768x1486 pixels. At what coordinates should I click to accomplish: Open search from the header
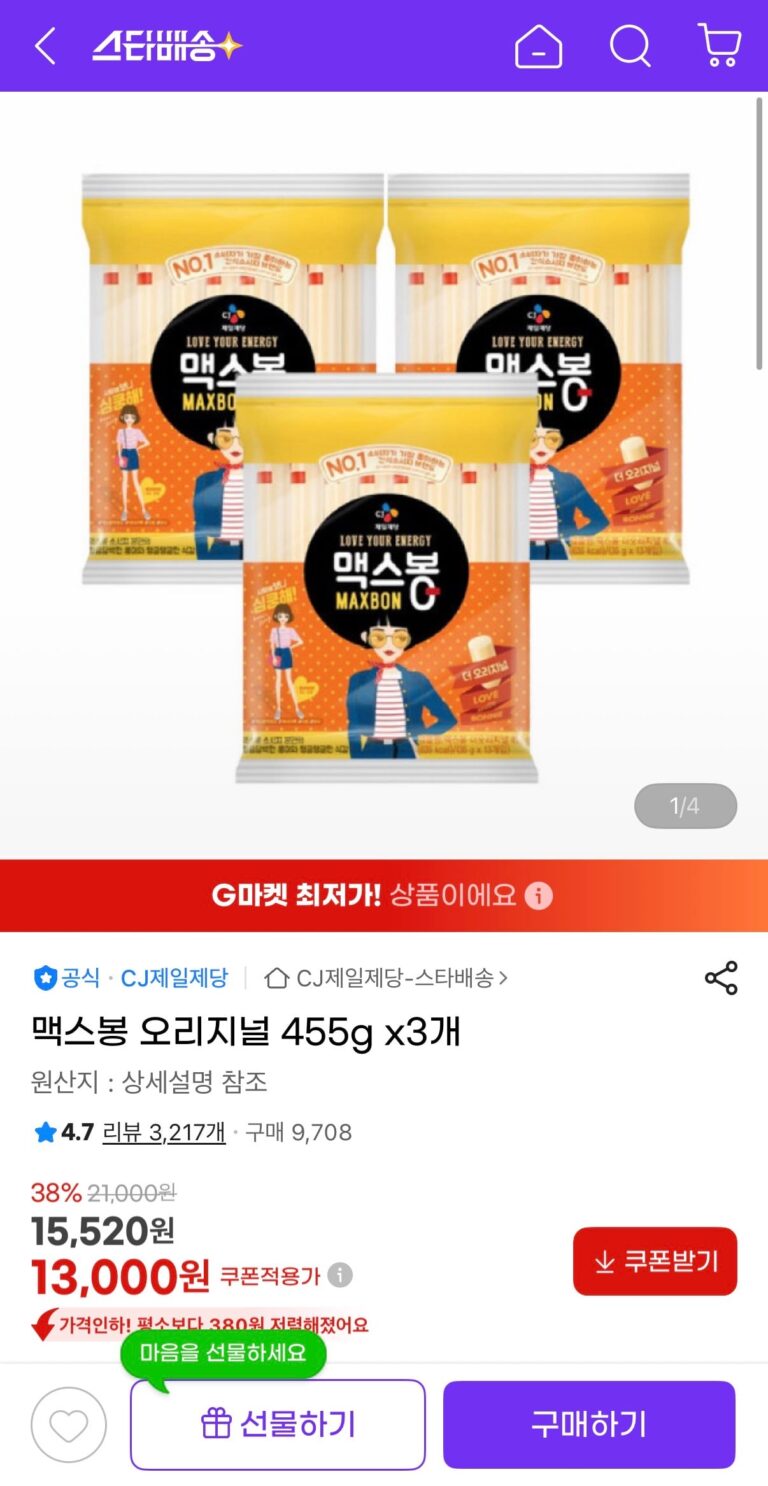pos(630,46)
